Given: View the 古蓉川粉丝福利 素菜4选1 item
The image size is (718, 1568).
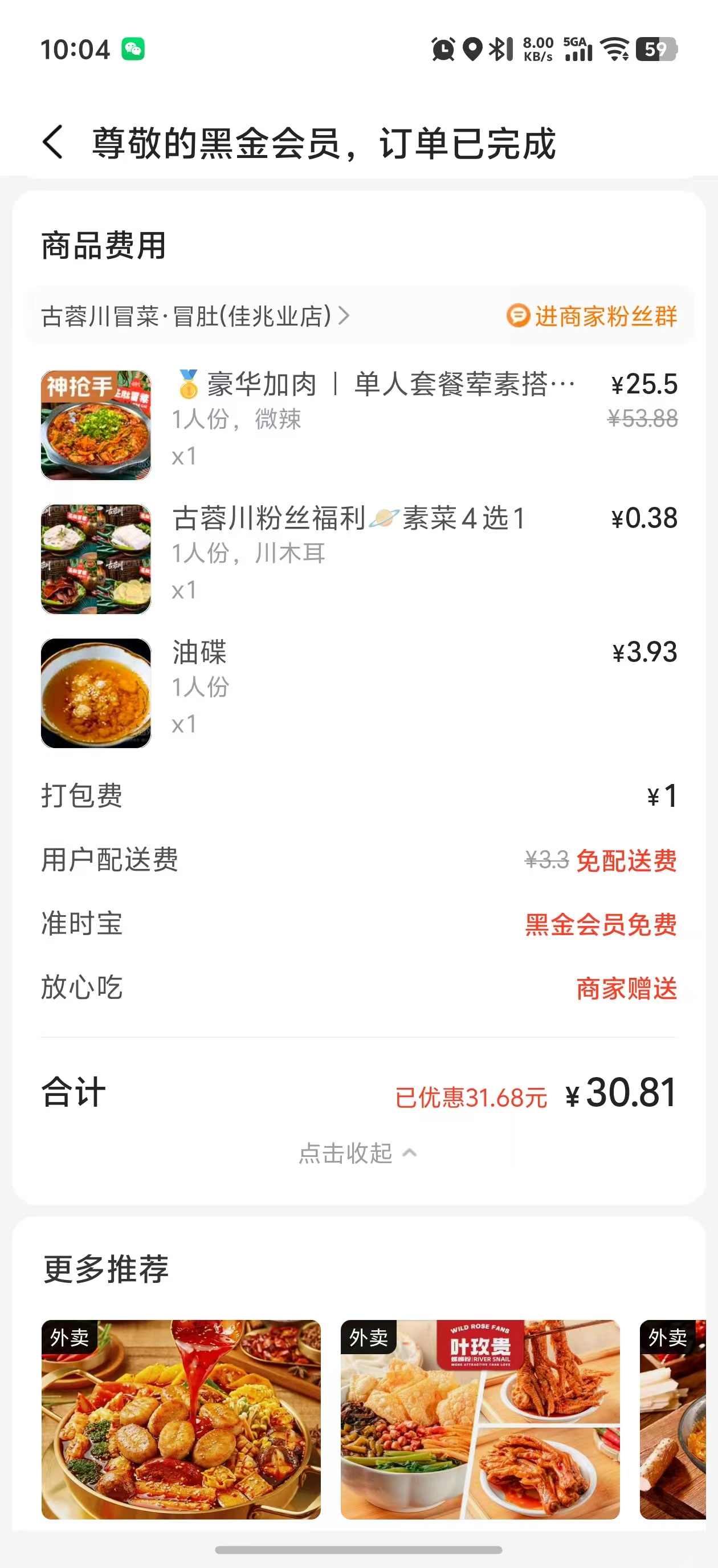Looking at the screenshot, I should [348, 519].
